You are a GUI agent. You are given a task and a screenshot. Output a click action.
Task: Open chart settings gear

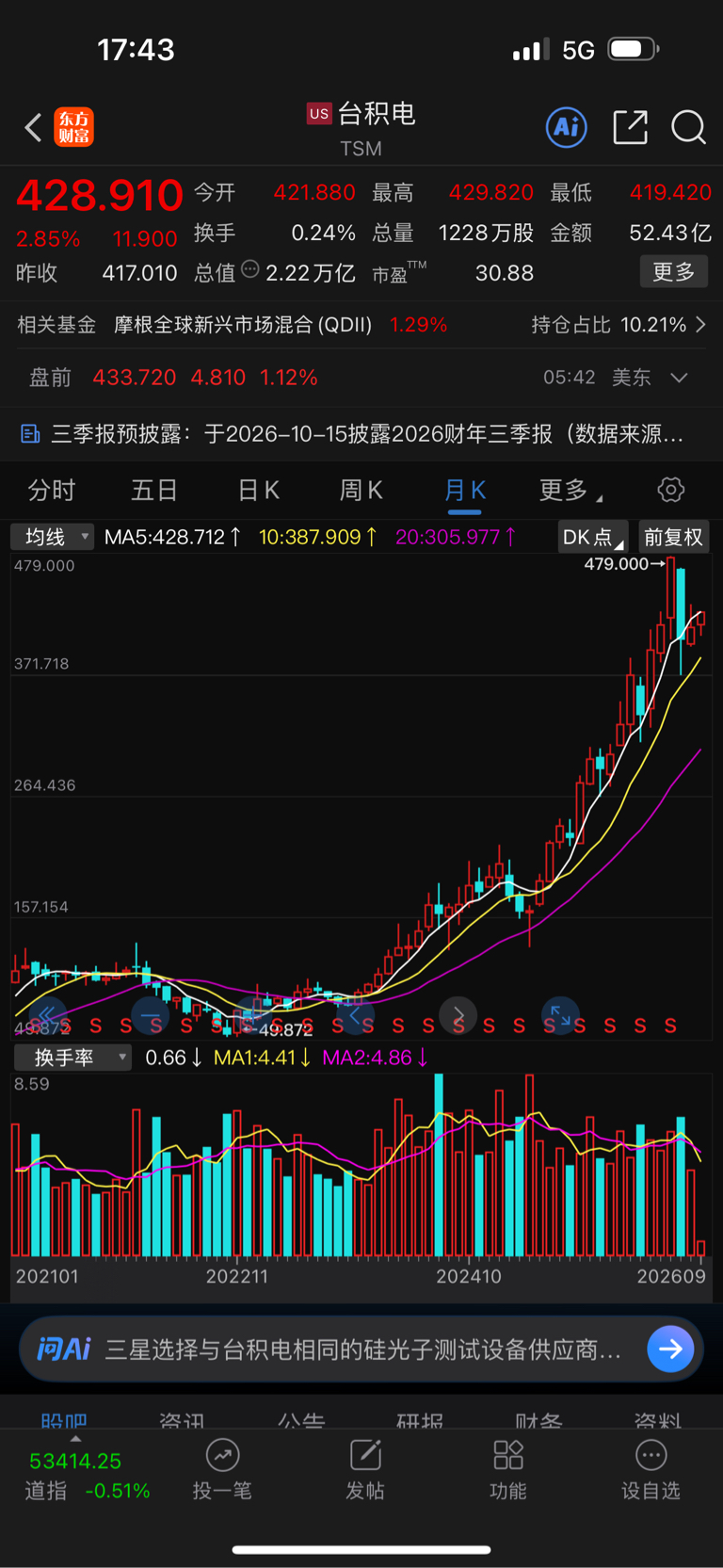pyautogui.click(x=670, y=490)
